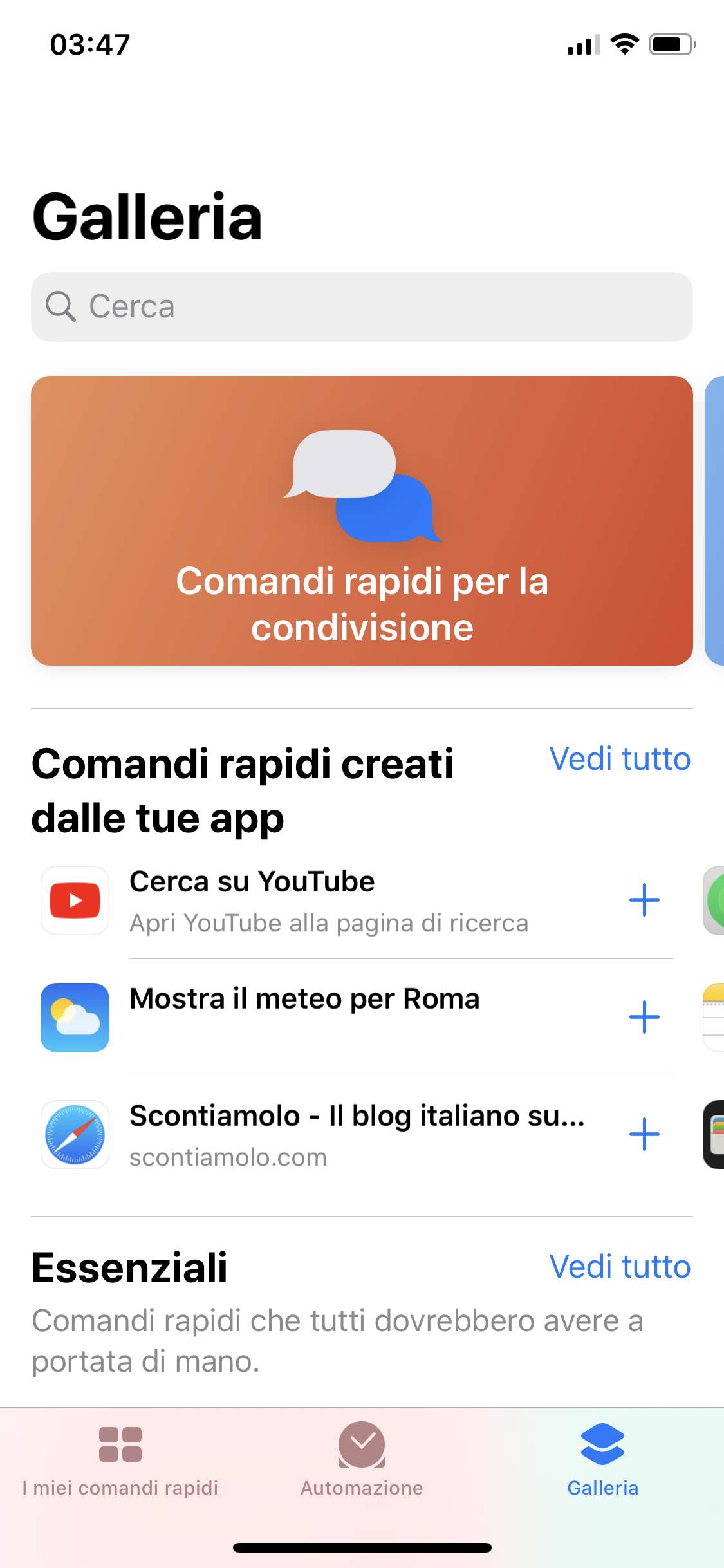Screen dimensions: 724x1568
Task: Add the Cerca su YouTube shortcut
Action: (644, 900)
